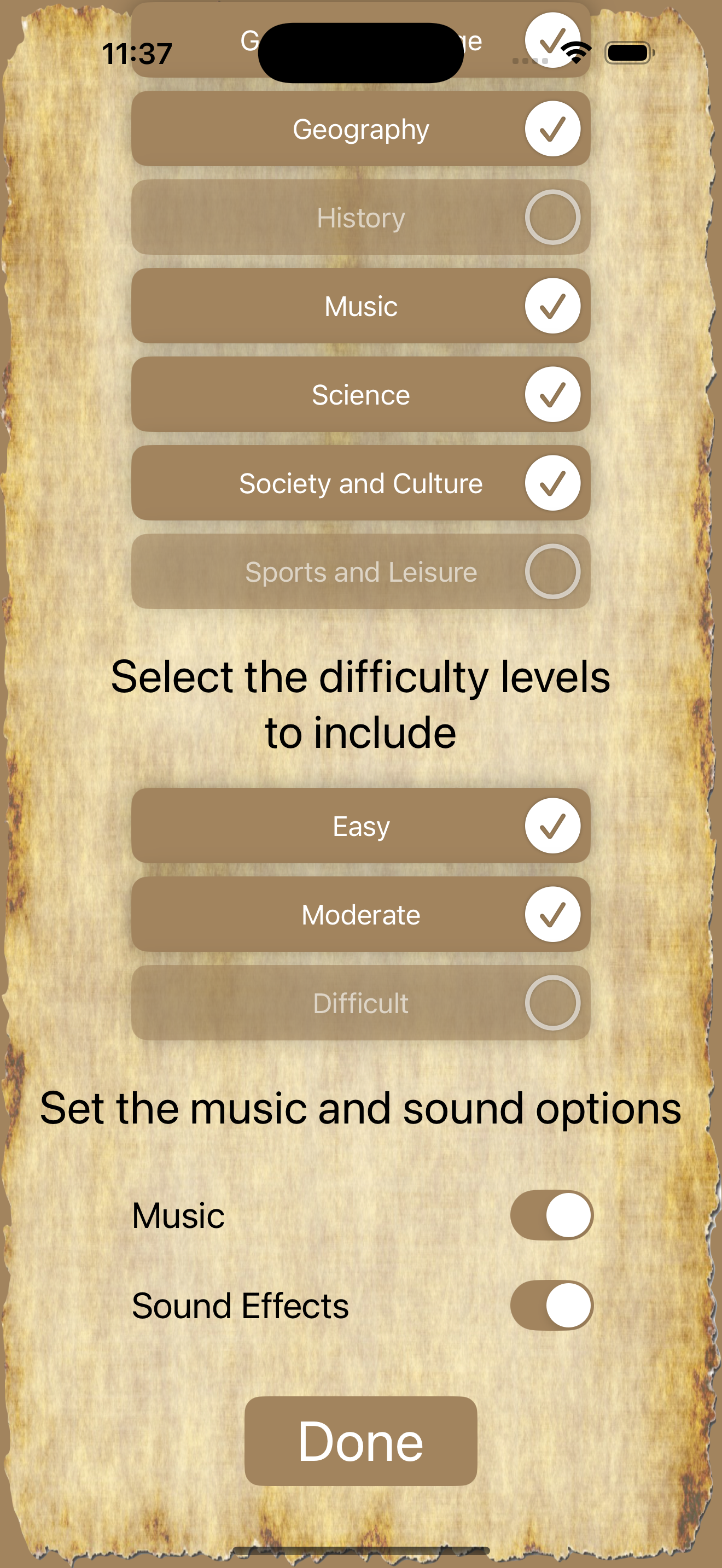Deselect the Moderate difficulty level

click(552, 914)
